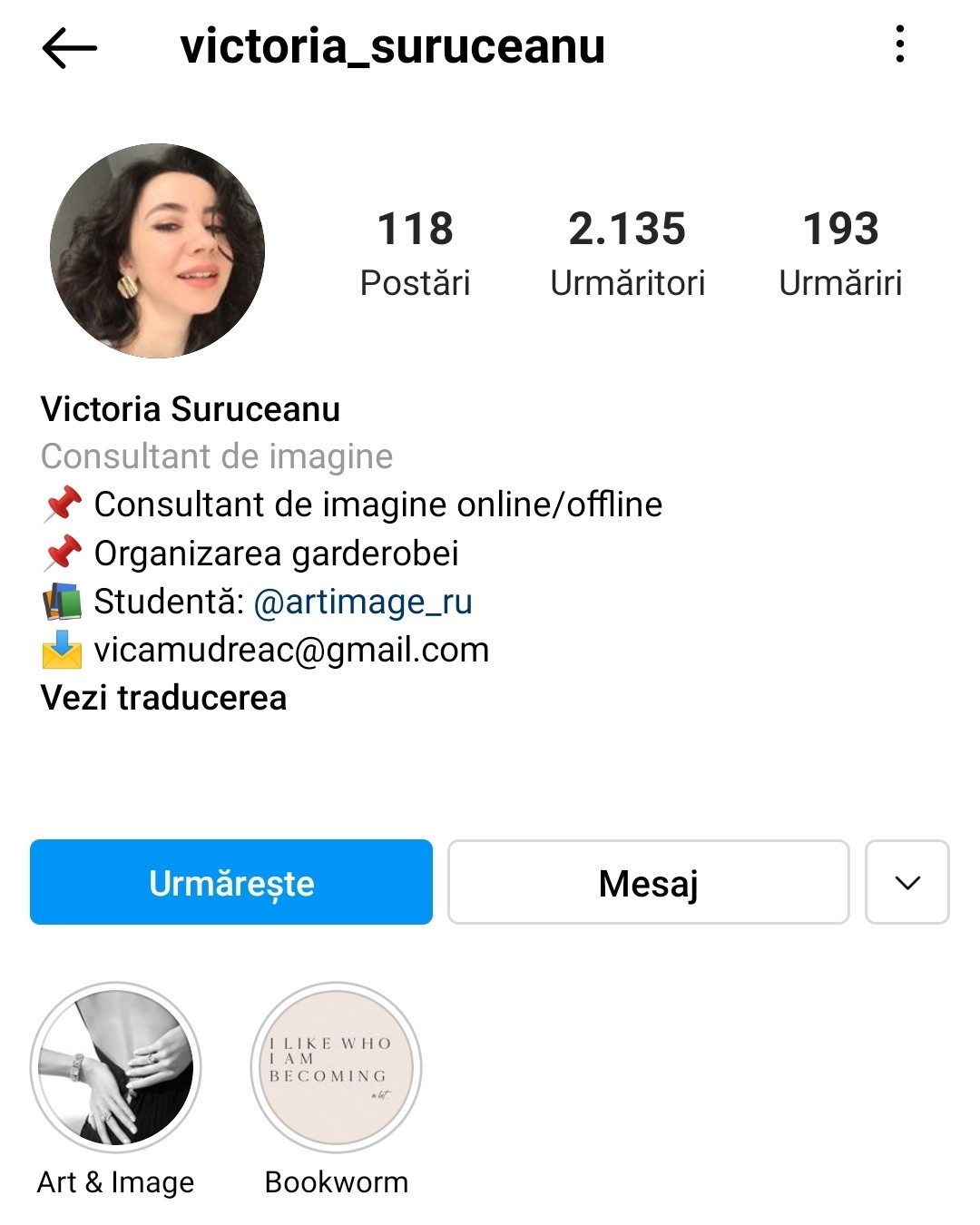Expand suggested accounts chevron dropdown
Image resolution: width=980 pixels, height=1225 pixels.
[x=906, y=882]
